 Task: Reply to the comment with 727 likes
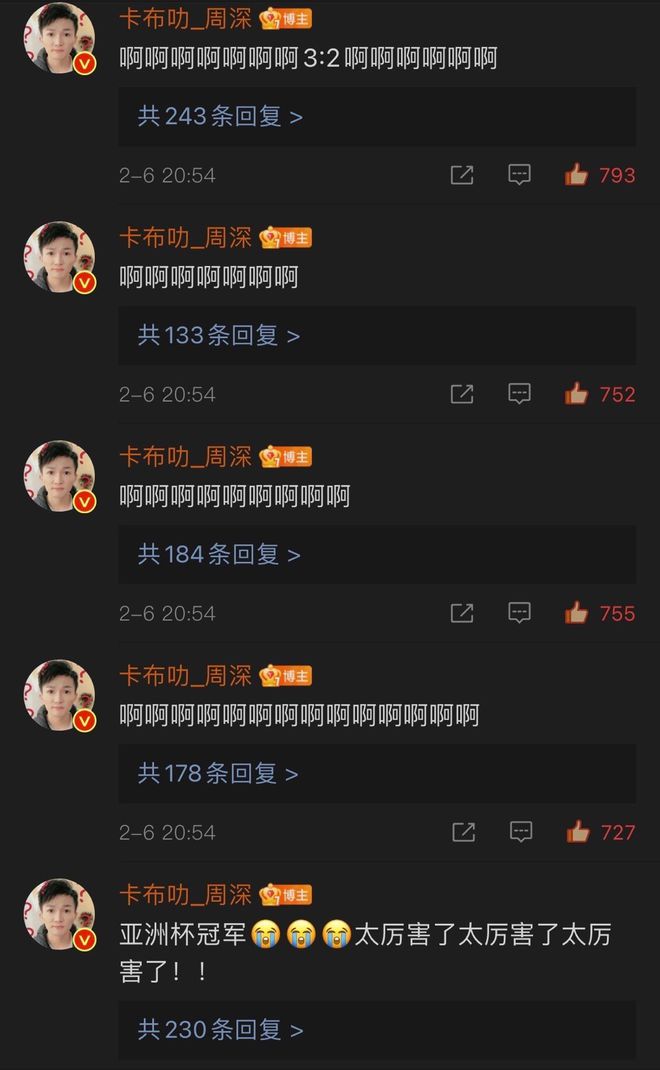pyautogui.click(x=521, y=833)
